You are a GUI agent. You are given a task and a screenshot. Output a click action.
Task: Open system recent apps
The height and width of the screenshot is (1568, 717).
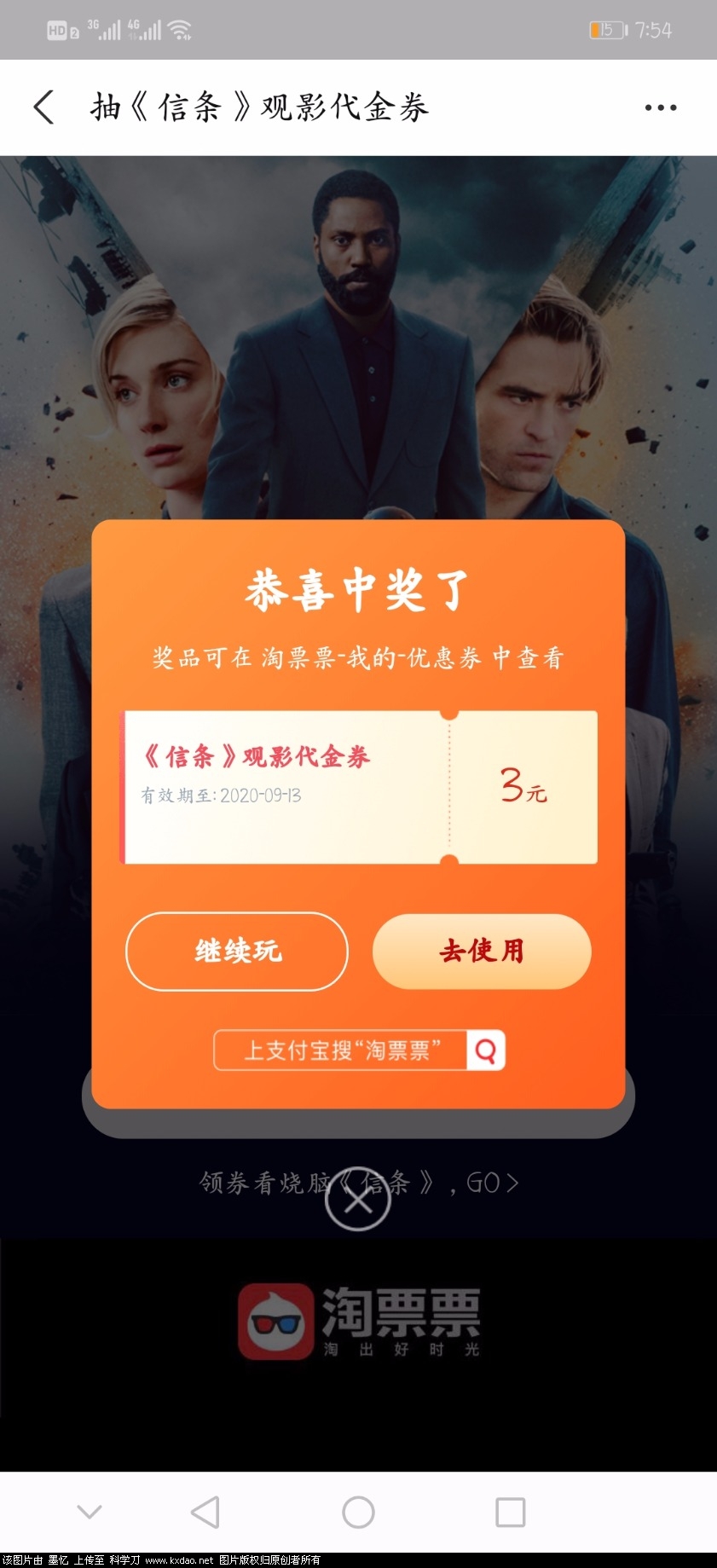point(510,1512)
